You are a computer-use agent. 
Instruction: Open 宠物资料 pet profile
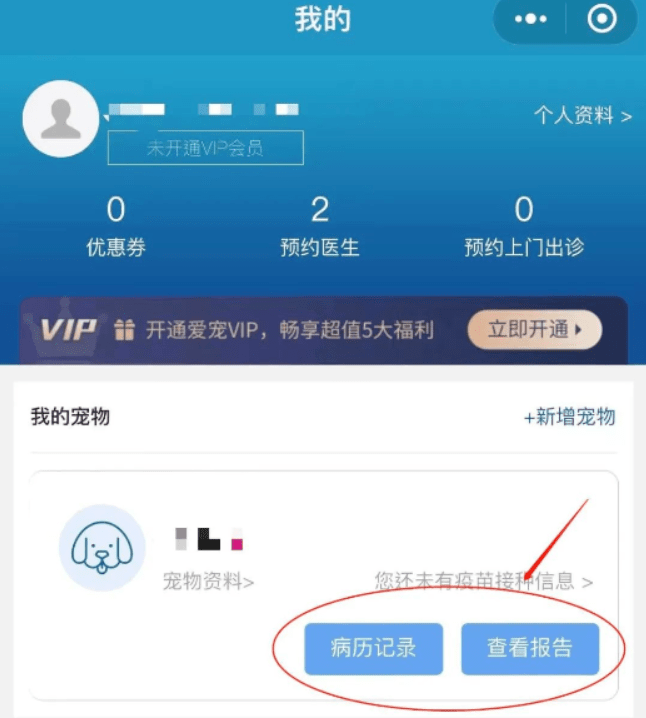208,581
